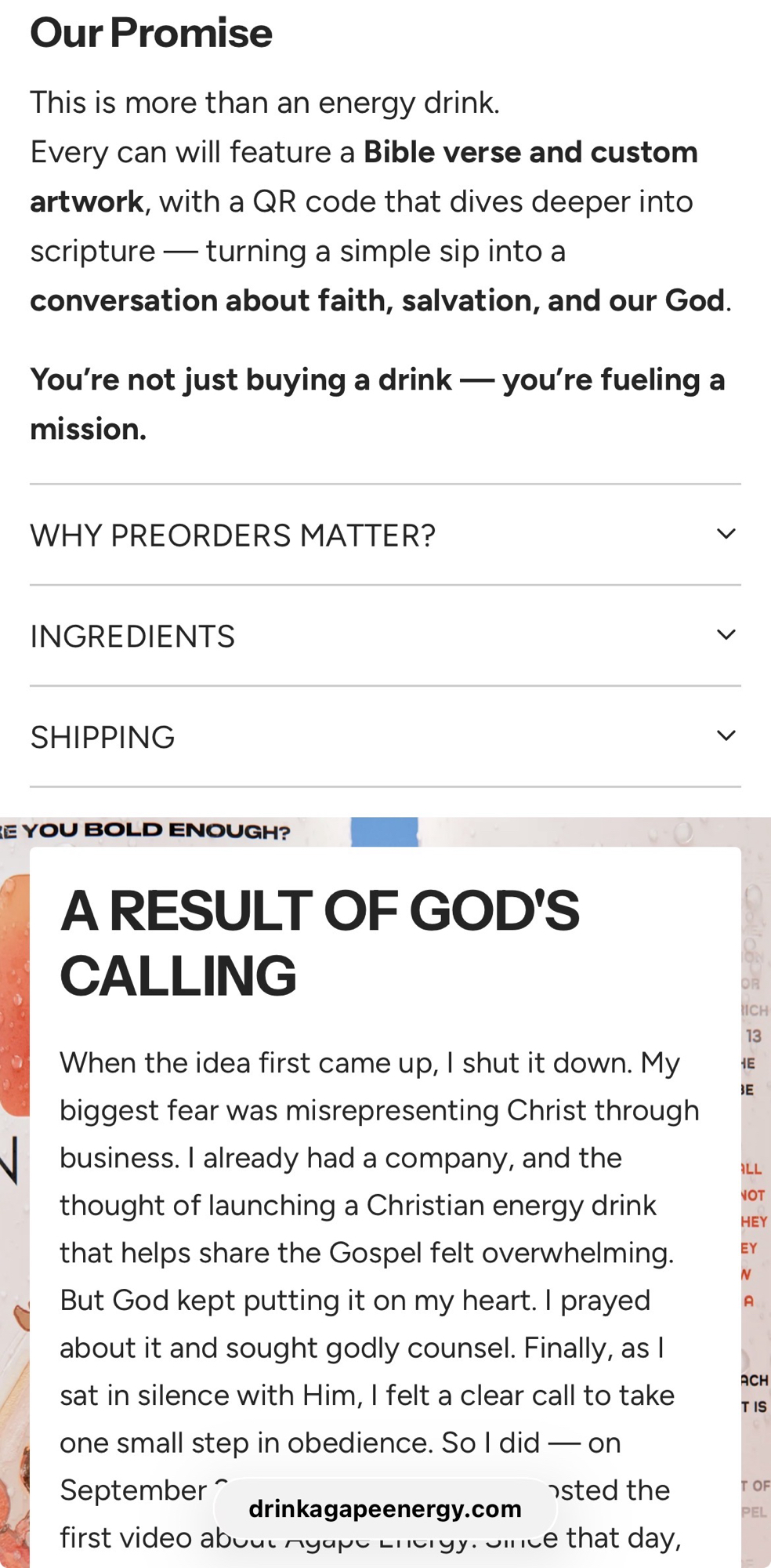The height and width of the screenshot is (1568, 771).
Task: Tap the drinkagapeenergy.com address pill
Action: pos(385,1508)
